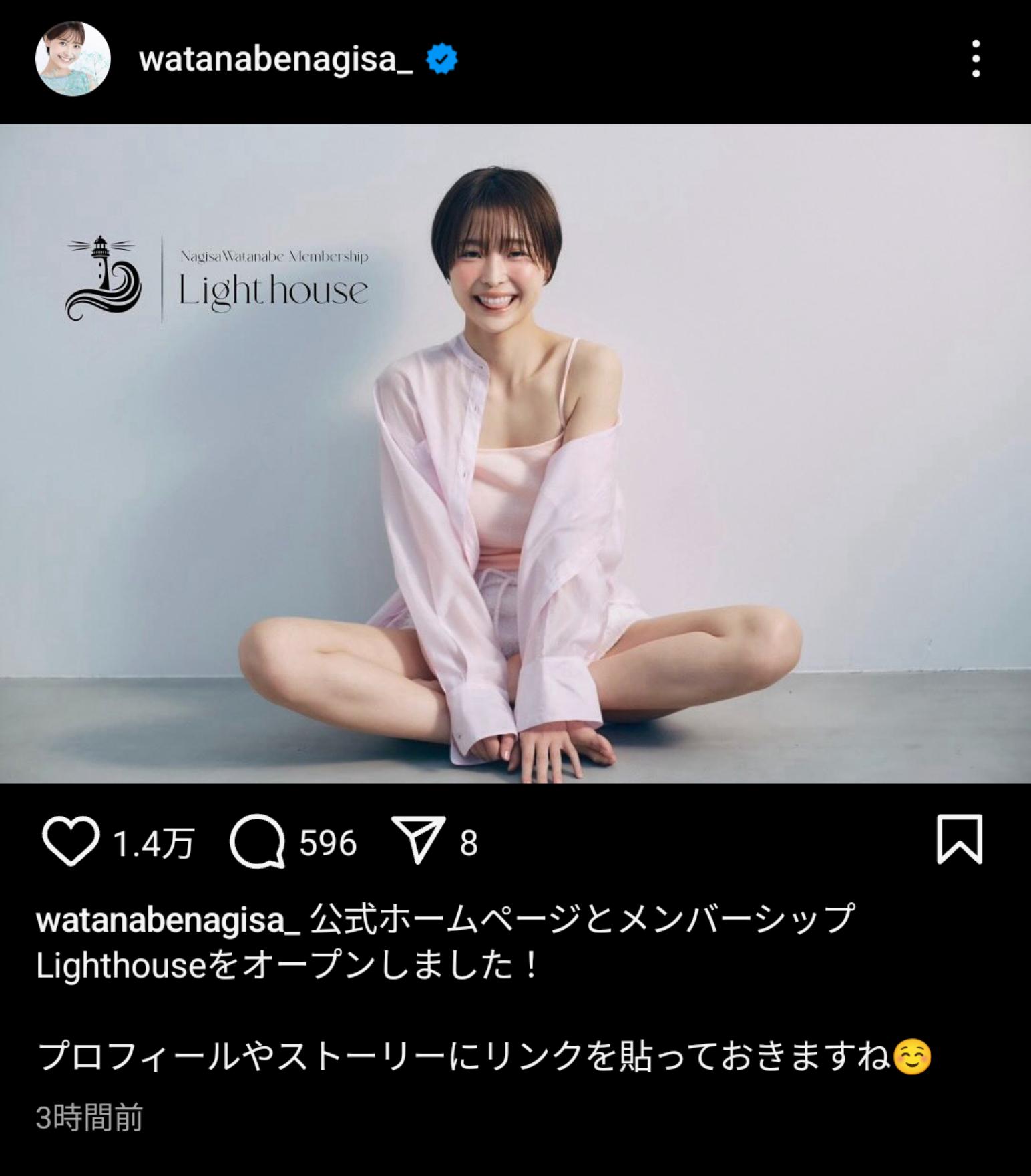
Task: Open watanabenagisa_ username in the post header
Action: click(x=276, y=59)
